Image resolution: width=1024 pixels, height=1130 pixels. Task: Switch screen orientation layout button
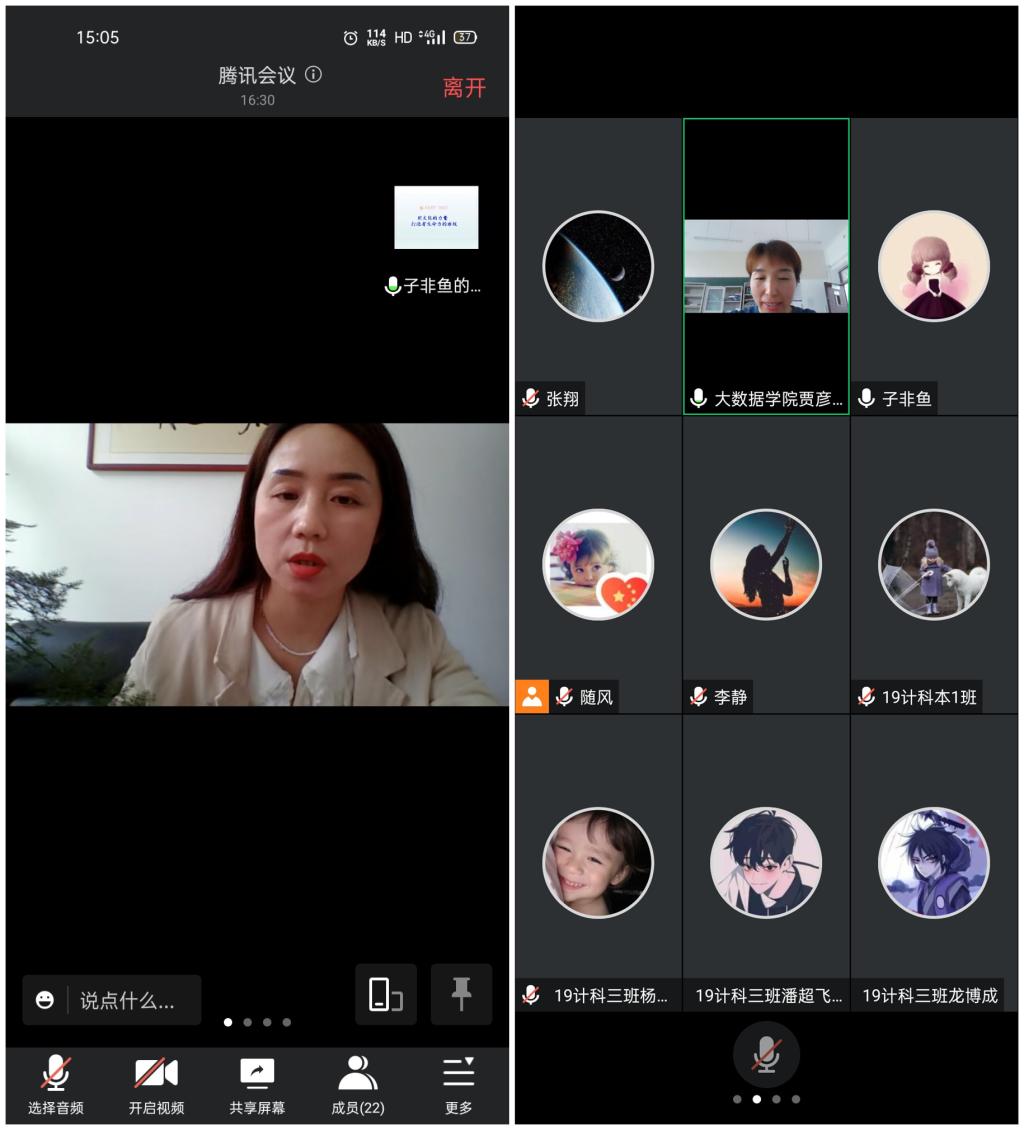tap(385, 994)
